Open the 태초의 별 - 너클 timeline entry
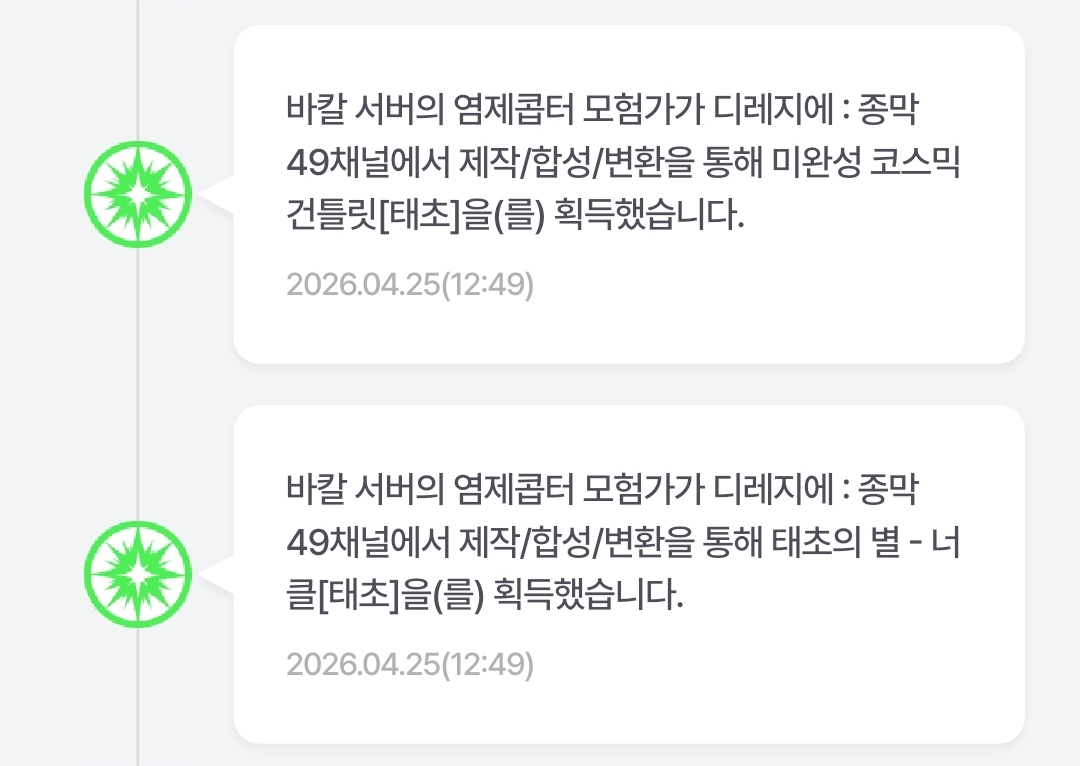This screenshot has width=1080, height=766. coord(628,573)
